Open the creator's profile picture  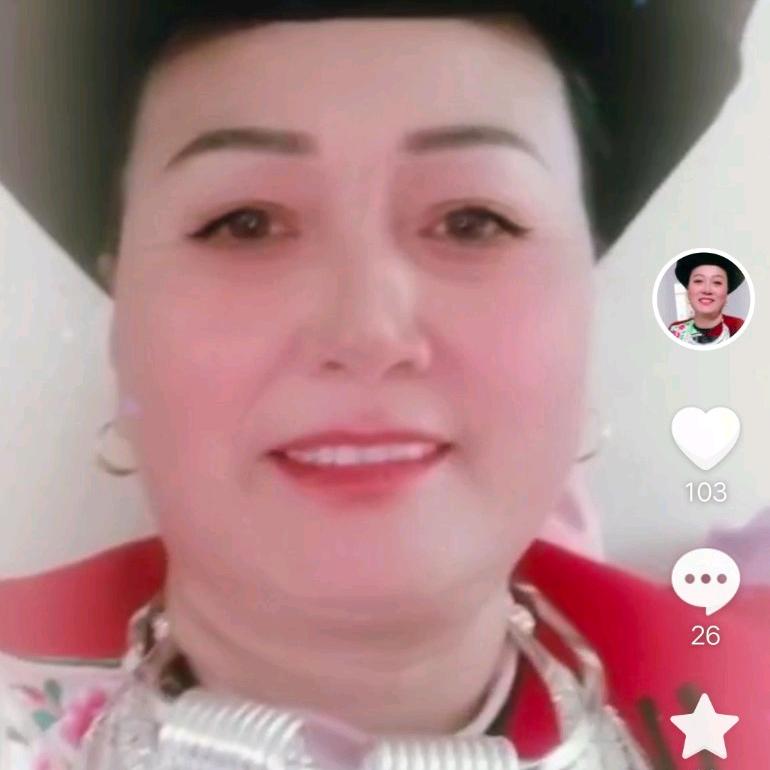point(704,298)
